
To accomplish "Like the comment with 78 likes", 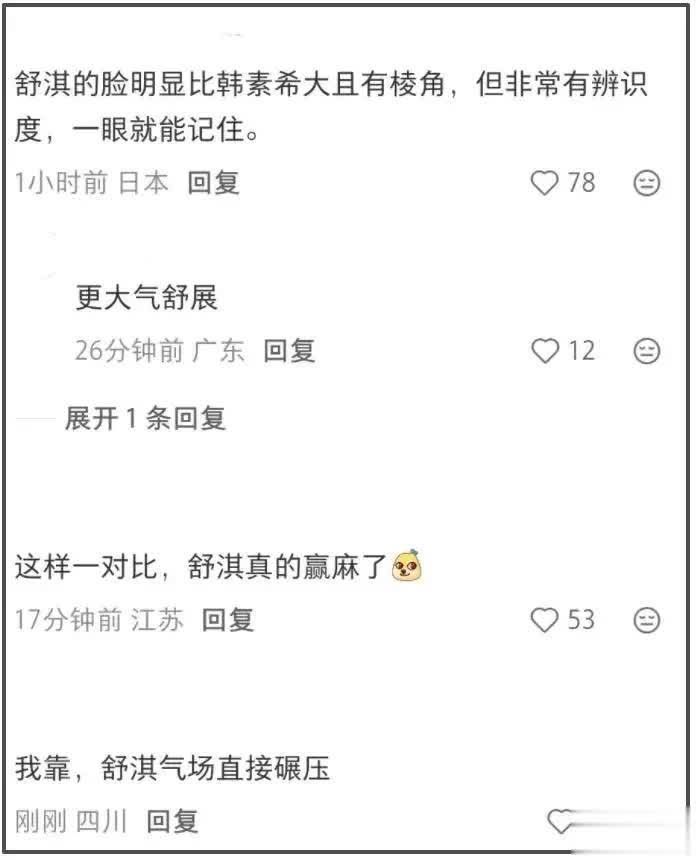I will (545, 183).
